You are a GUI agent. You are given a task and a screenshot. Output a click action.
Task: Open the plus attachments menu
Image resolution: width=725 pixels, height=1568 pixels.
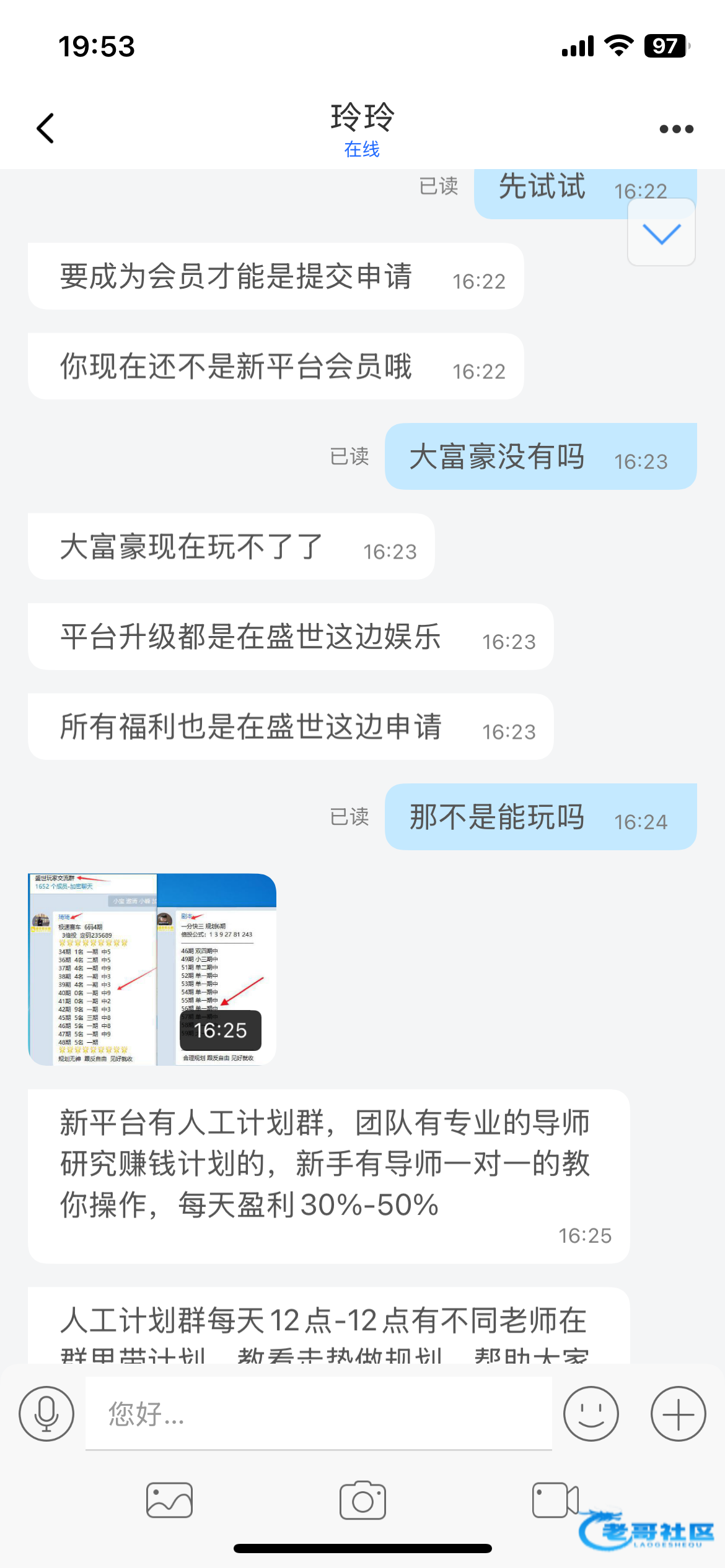[678, 1414]
